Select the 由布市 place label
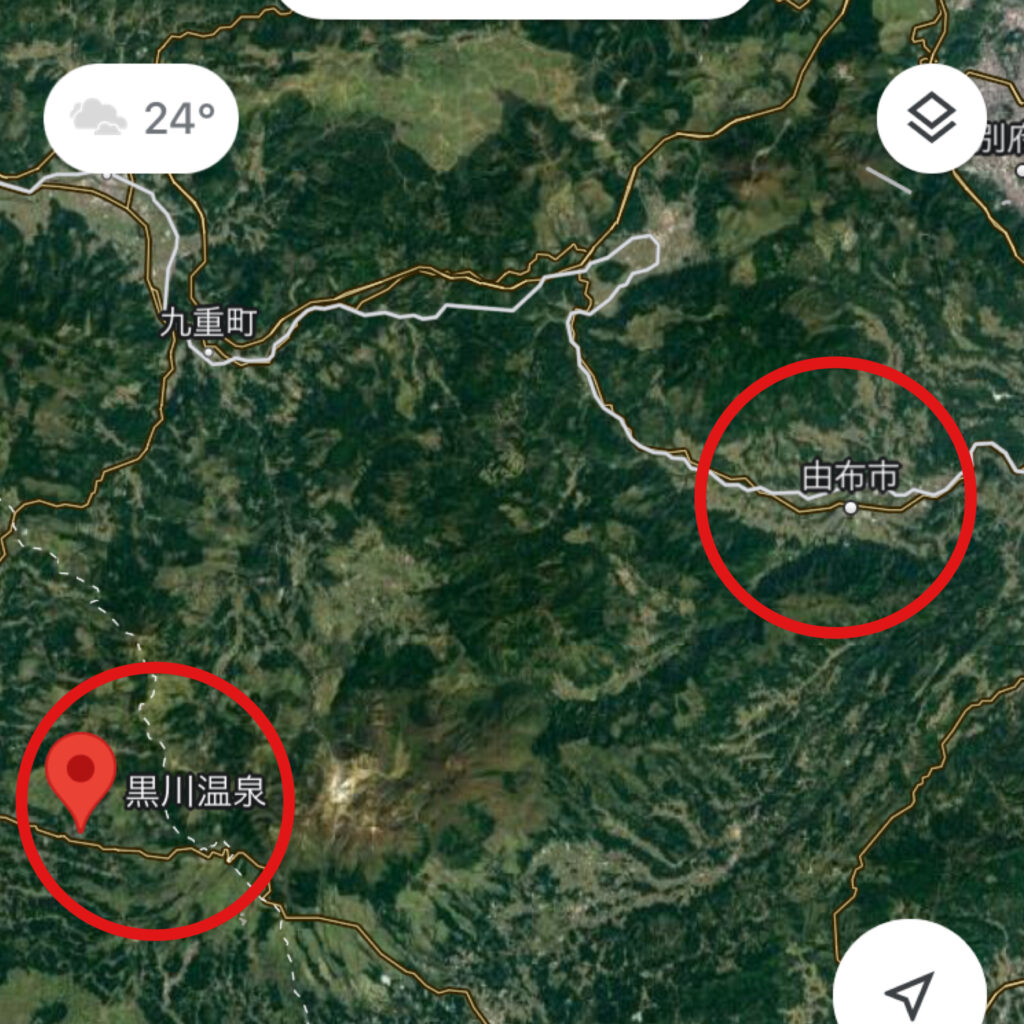 click(850, 480)
